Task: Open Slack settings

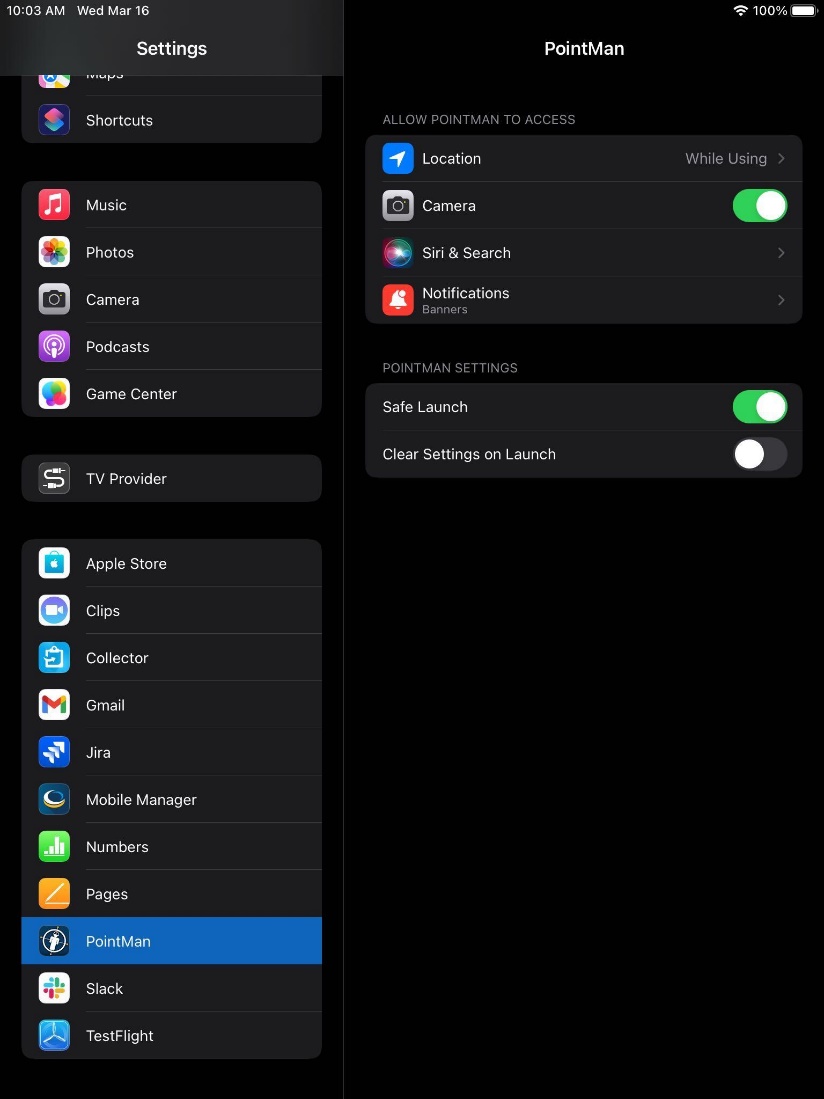Action: point(171,988)
